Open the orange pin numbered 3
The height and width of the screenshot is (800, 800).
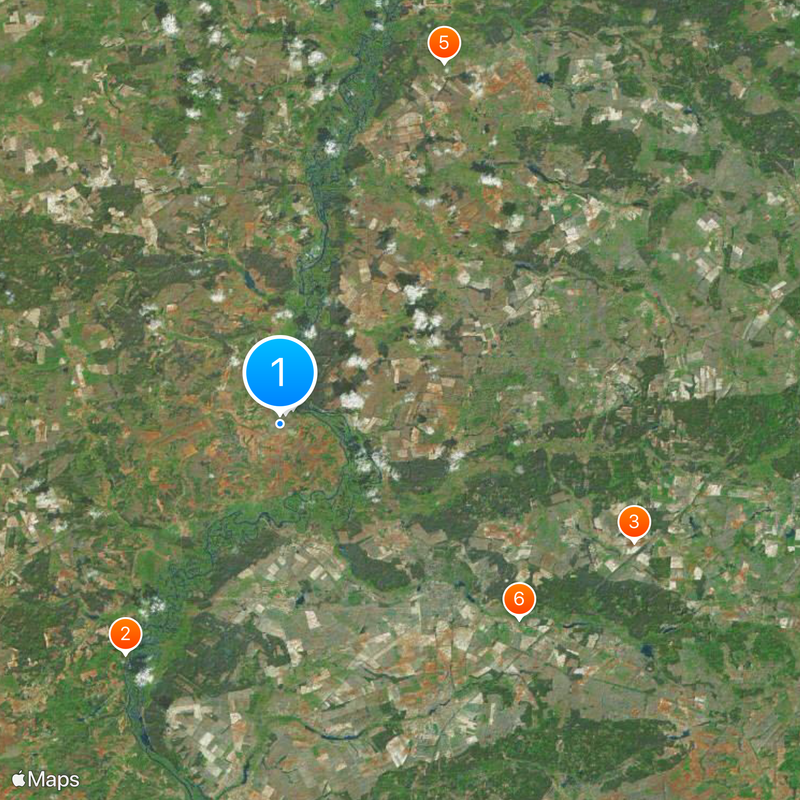pos(633,522)
